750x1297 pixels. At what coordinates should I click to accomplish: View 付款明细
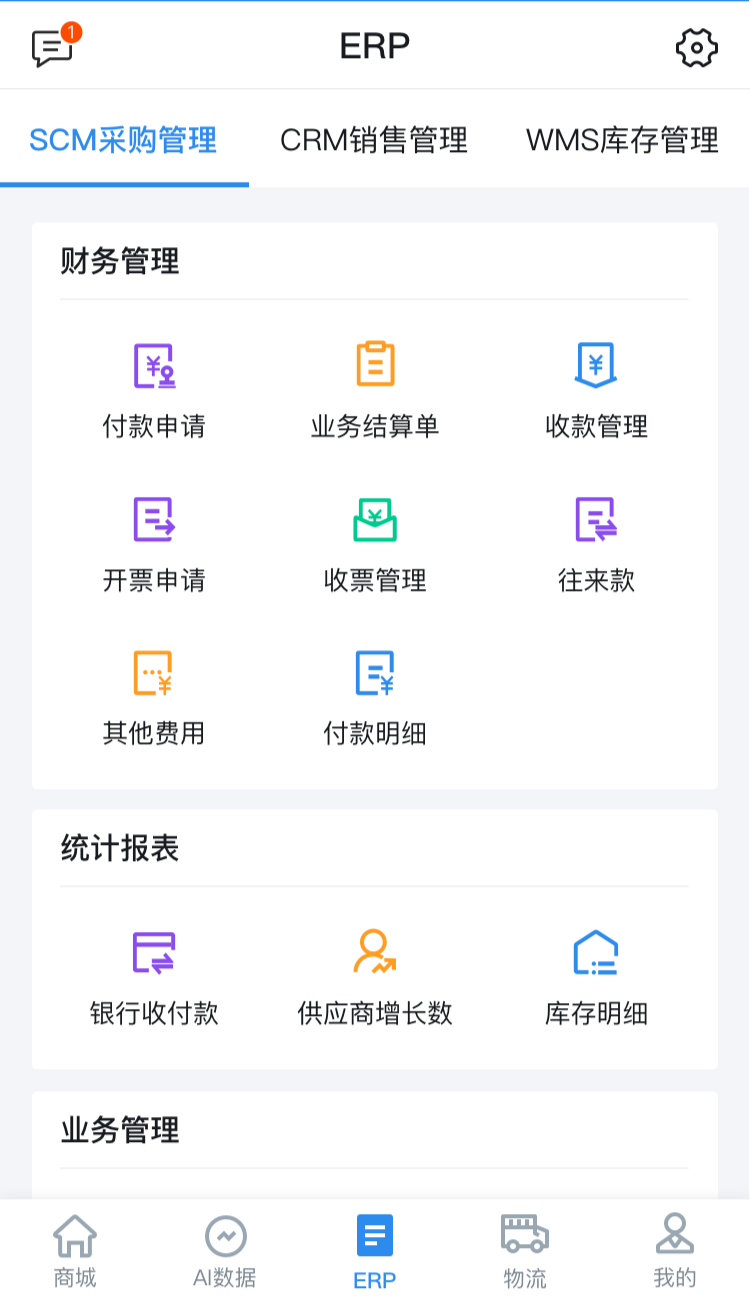375,697
